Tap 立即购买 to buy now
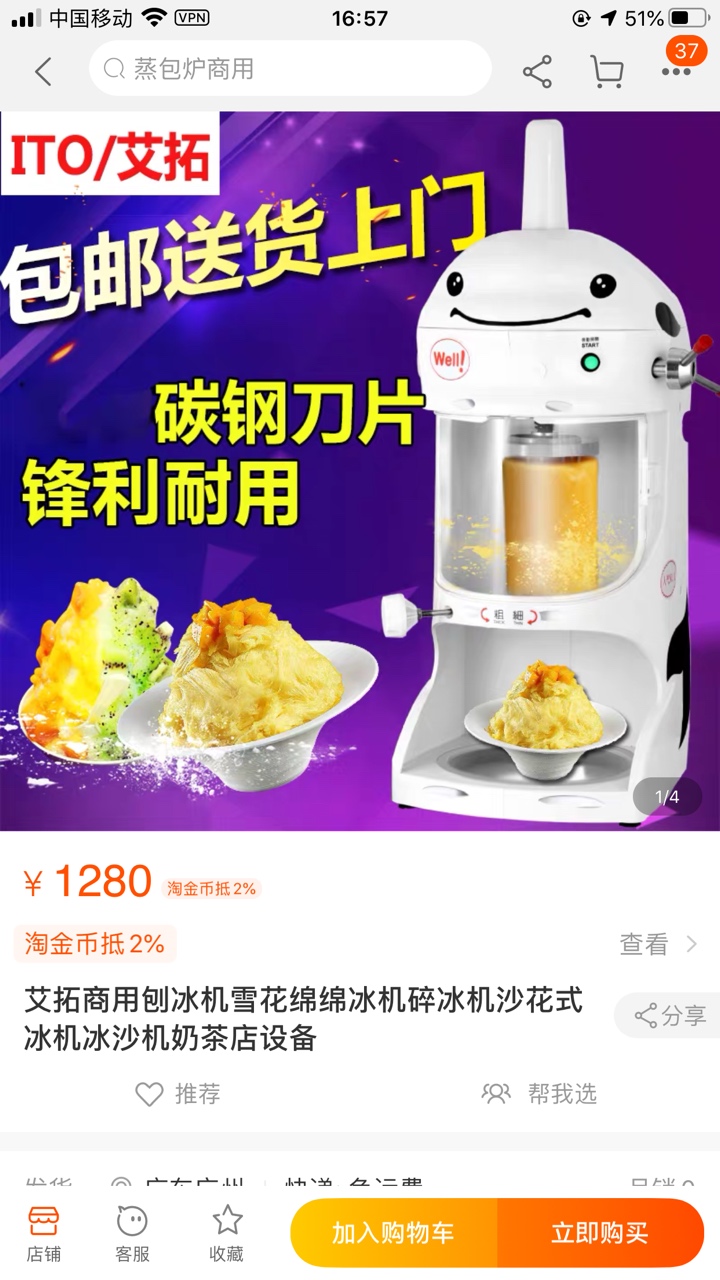The height and width of the screenshot is (1280, 720). [x=600, y=1233]
